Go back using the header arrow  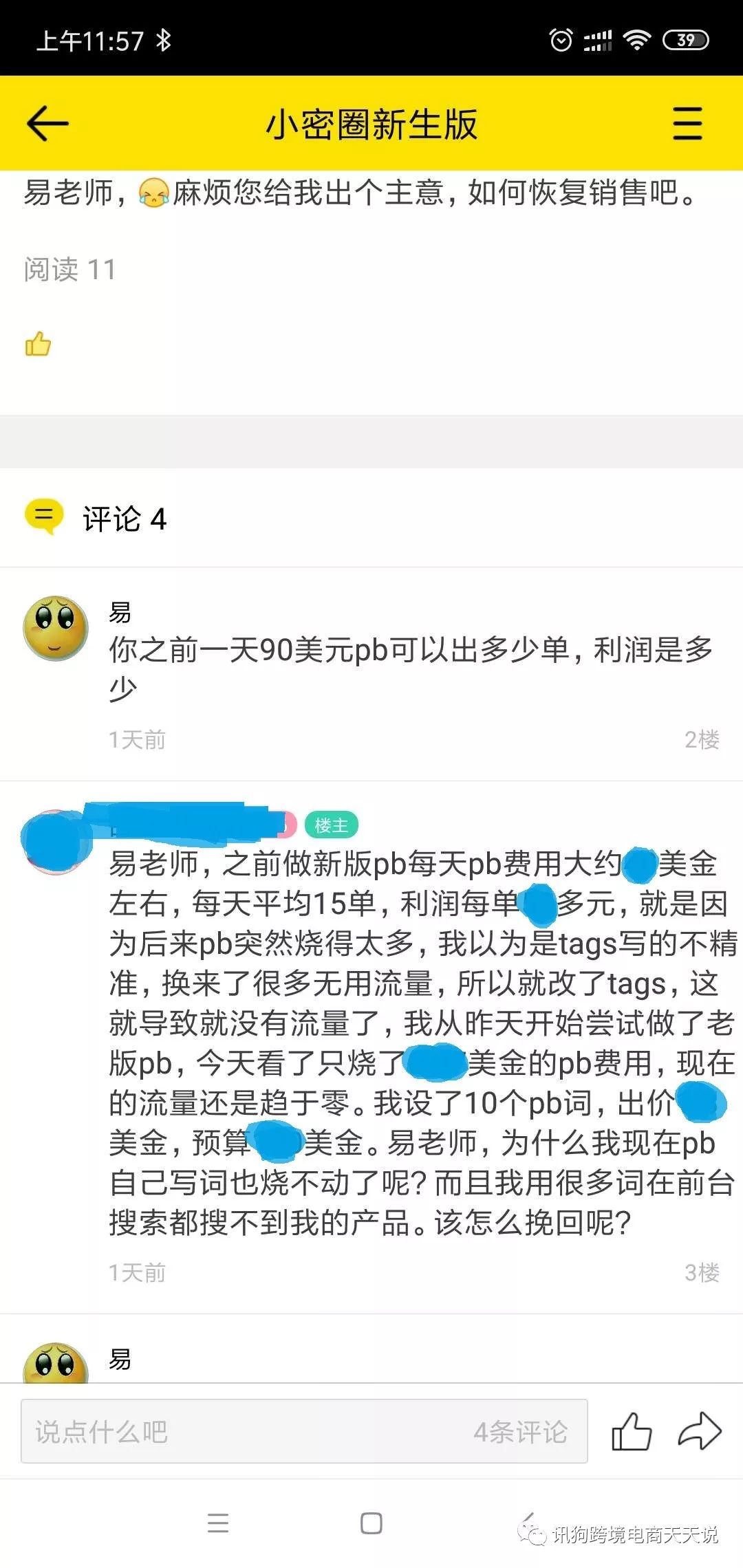click(x=47, y=124)
